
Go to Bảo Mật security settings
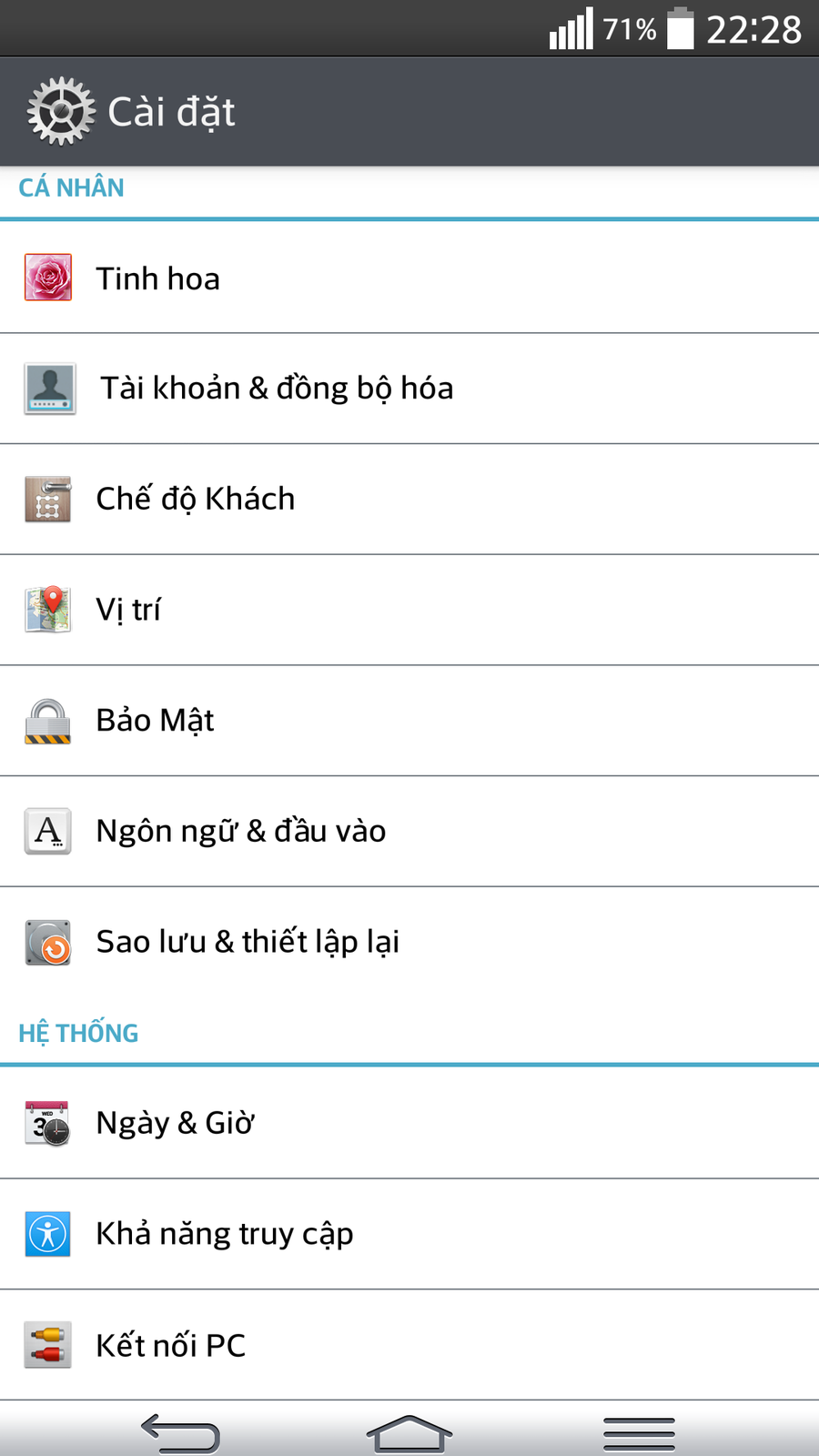click(x=409, y=721)
